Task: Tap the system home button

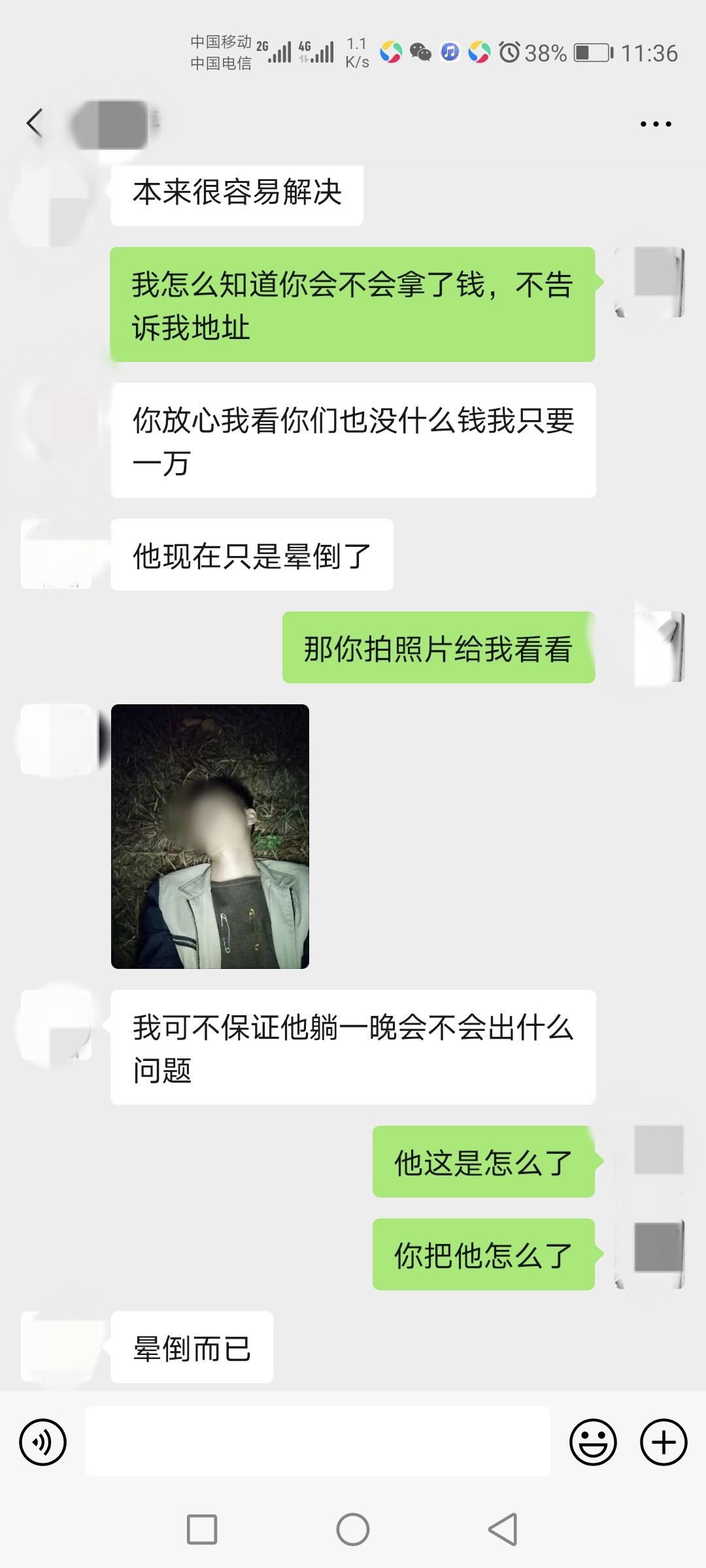Action: [x=353, y=1529]
